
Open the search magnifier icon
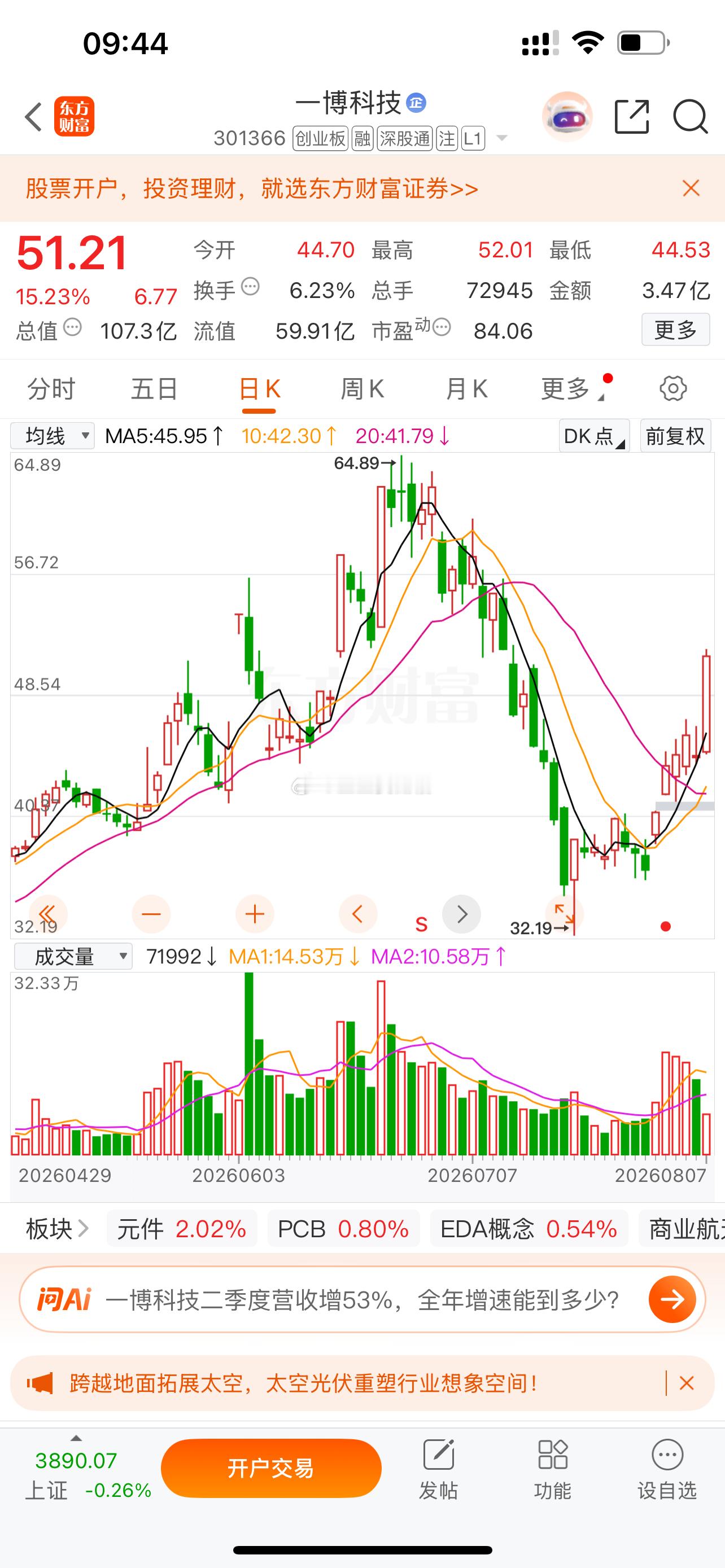[691, 116]
